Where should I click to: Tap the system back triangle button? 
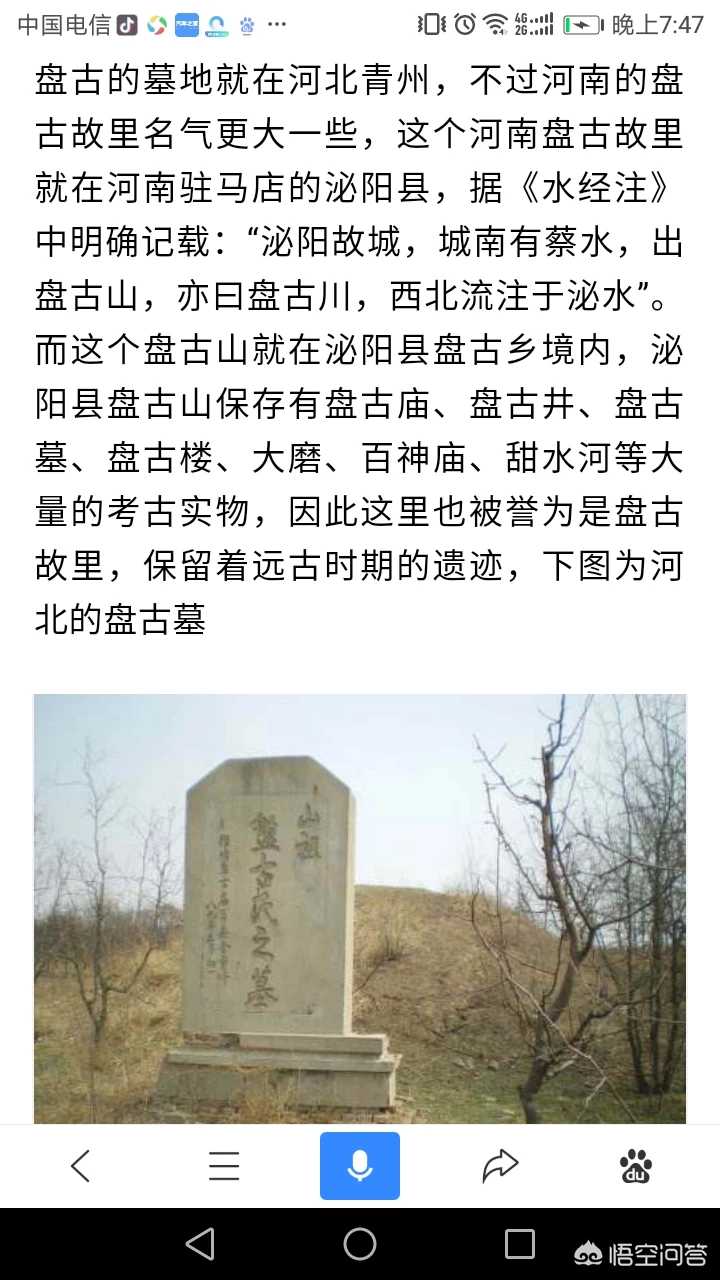200,1244
